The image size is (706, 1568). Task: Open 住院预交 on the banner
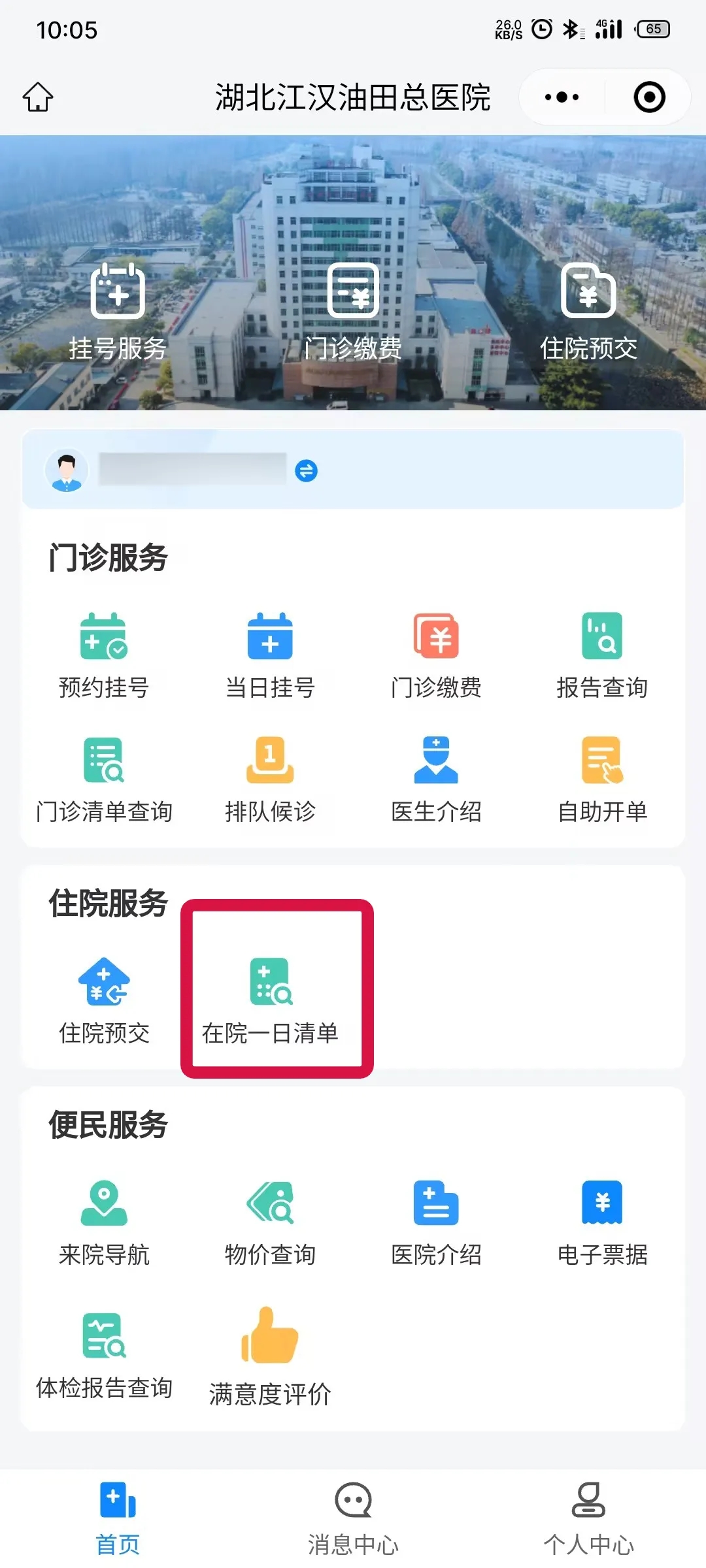tap(588, 312)
